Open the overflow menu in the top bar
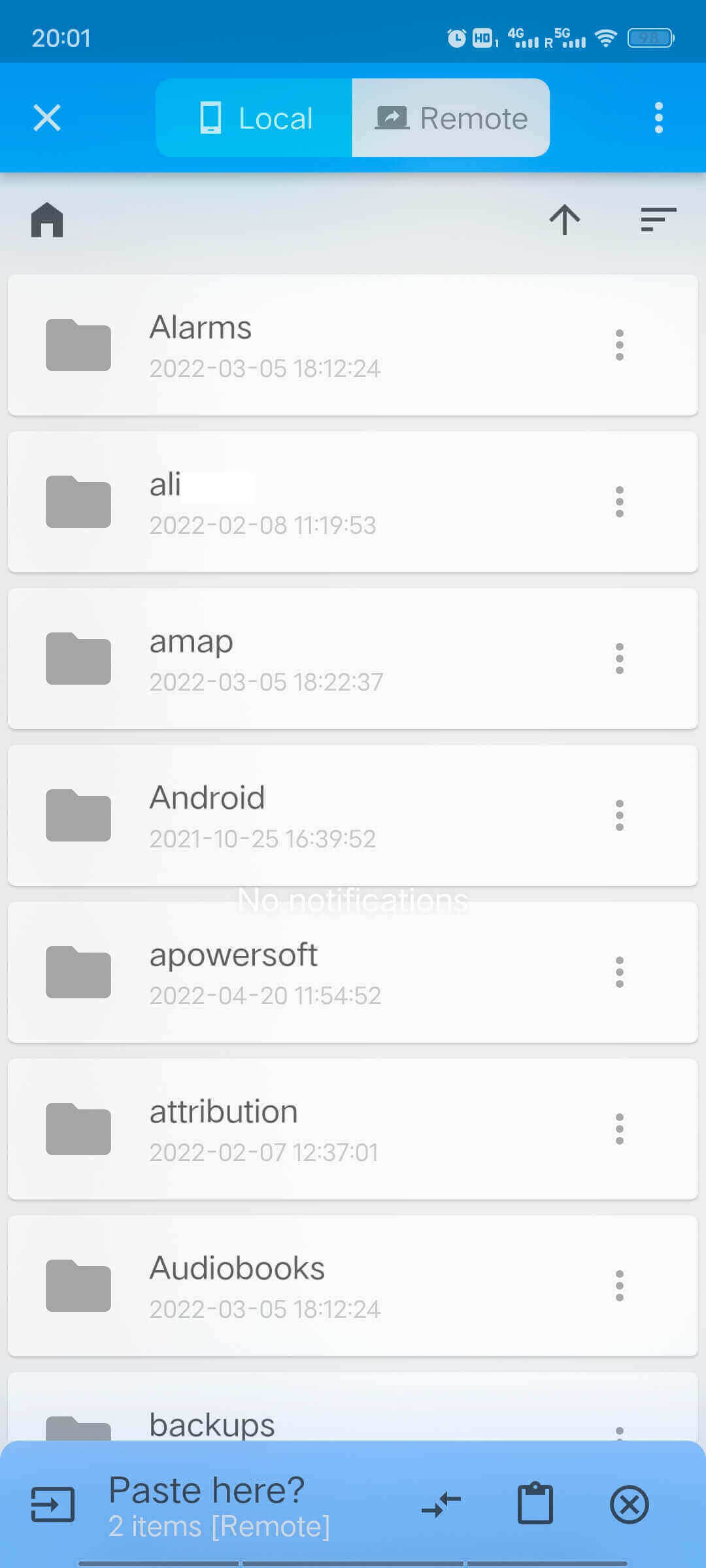This screenshot has height=1568, width=706. coord(658,118)
